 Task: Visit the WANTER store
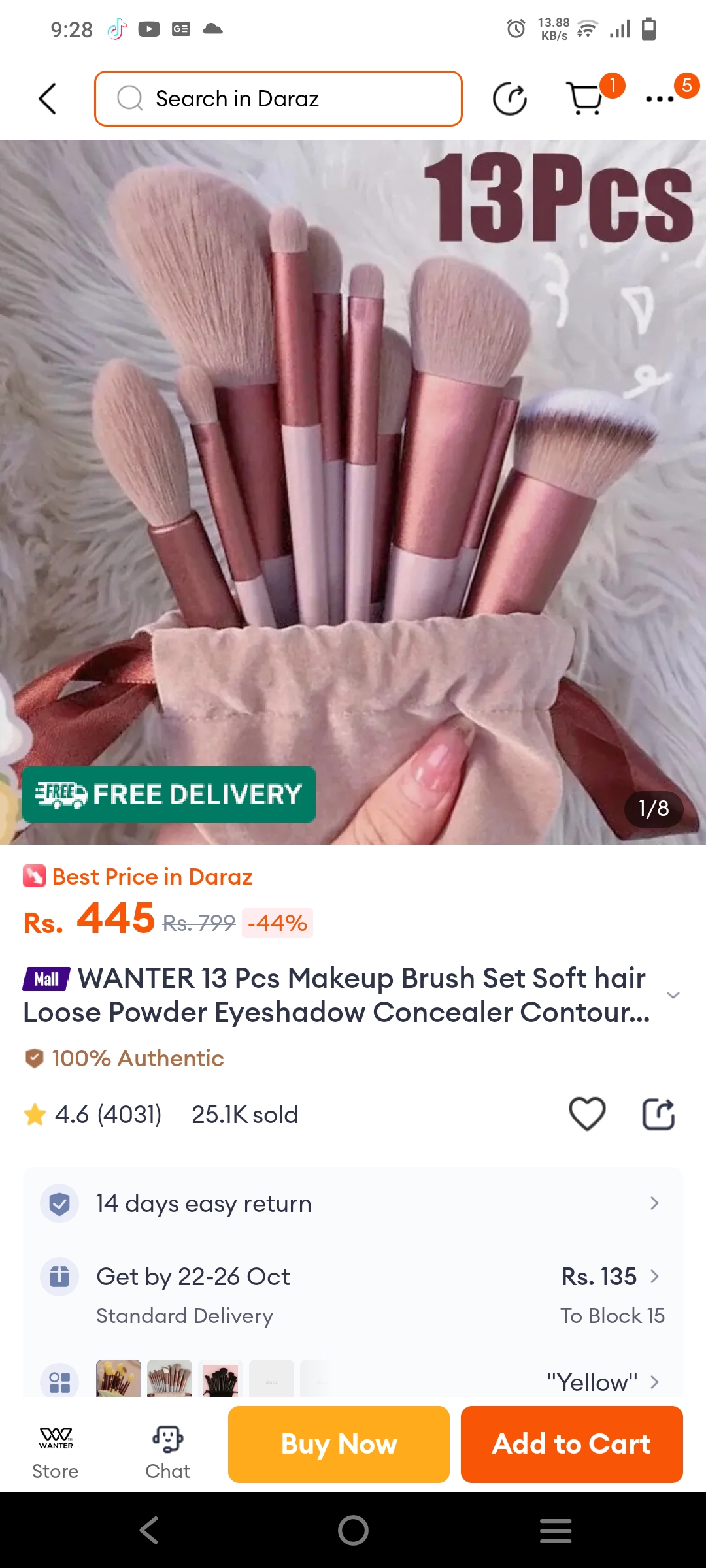pyautogui.click(x=56, y=1452)
